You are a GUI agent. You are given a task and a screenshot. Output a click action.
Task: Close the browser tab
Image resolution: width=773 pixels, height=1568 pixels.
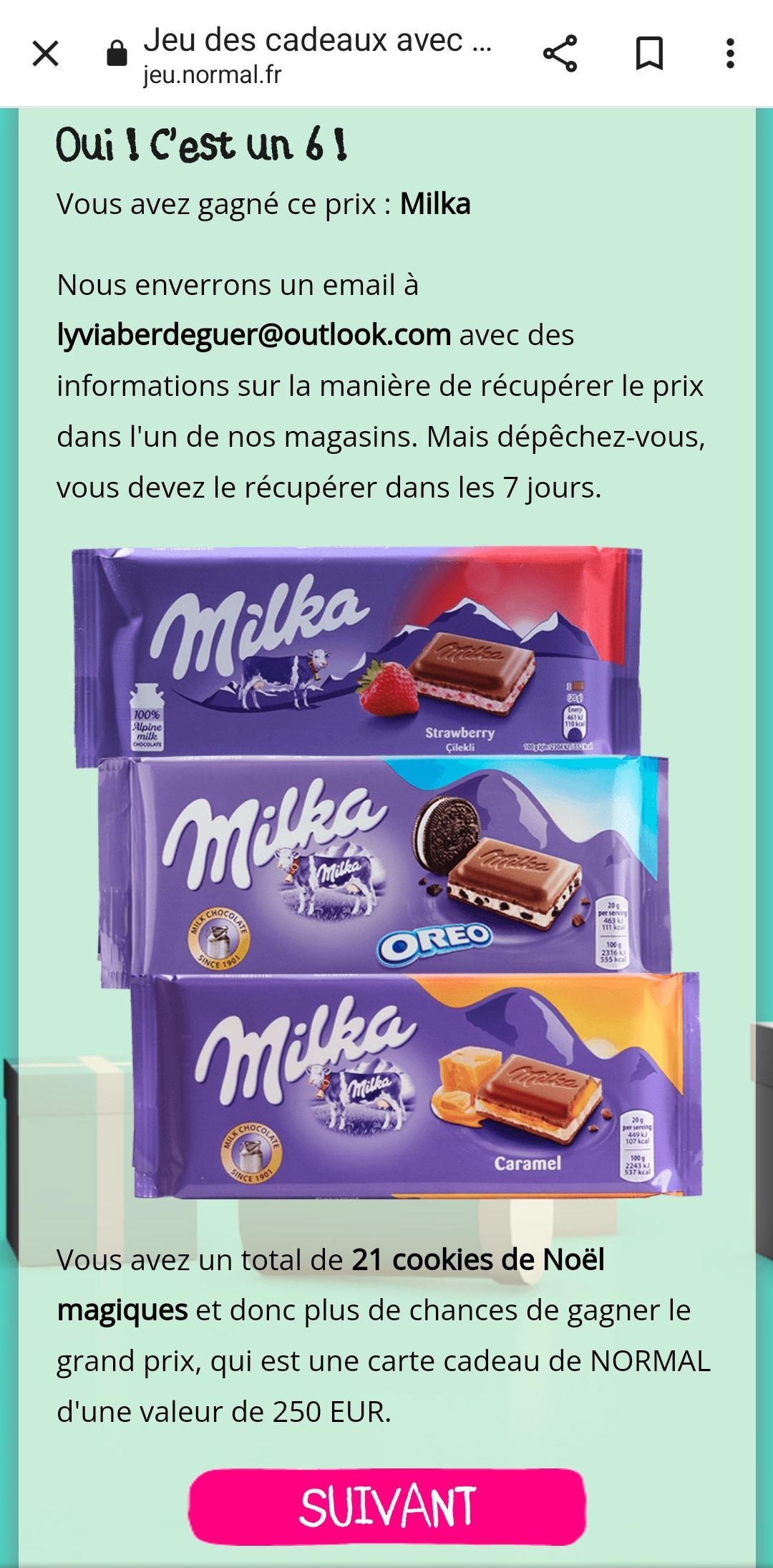(x=45, y=54)
